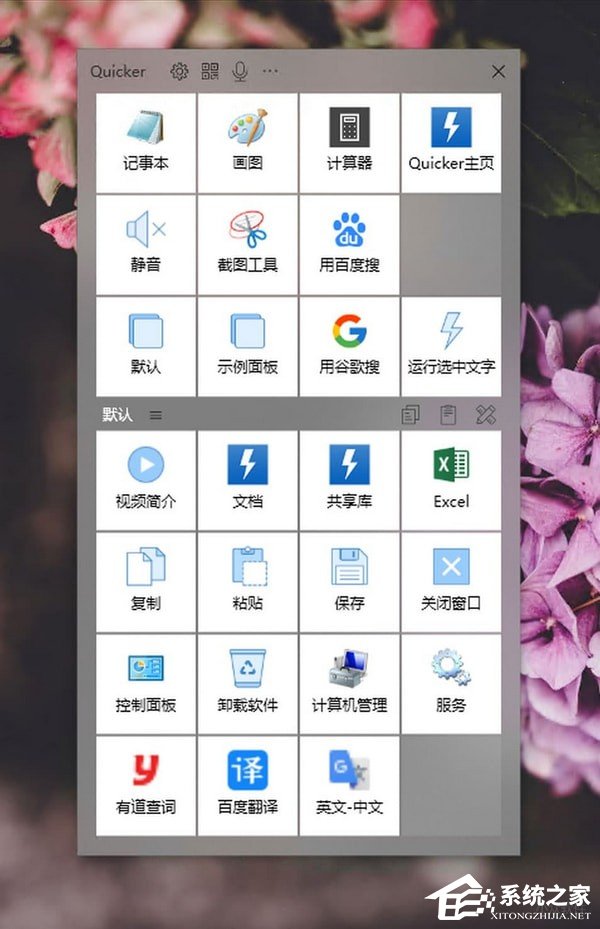The height and width of the screenshot is (929, 600).
Task: Search with 用谷歌搜
Action: click(x=349, y=346)
